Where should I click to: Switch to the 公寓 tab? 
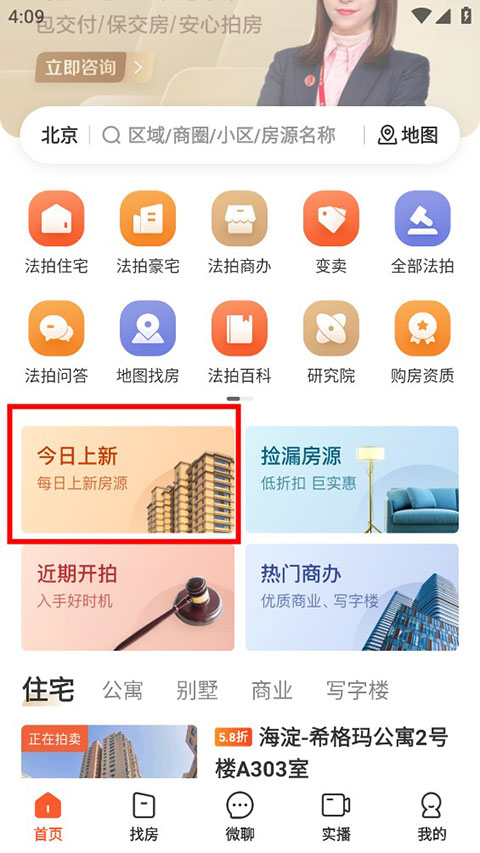tap(122, 690)
